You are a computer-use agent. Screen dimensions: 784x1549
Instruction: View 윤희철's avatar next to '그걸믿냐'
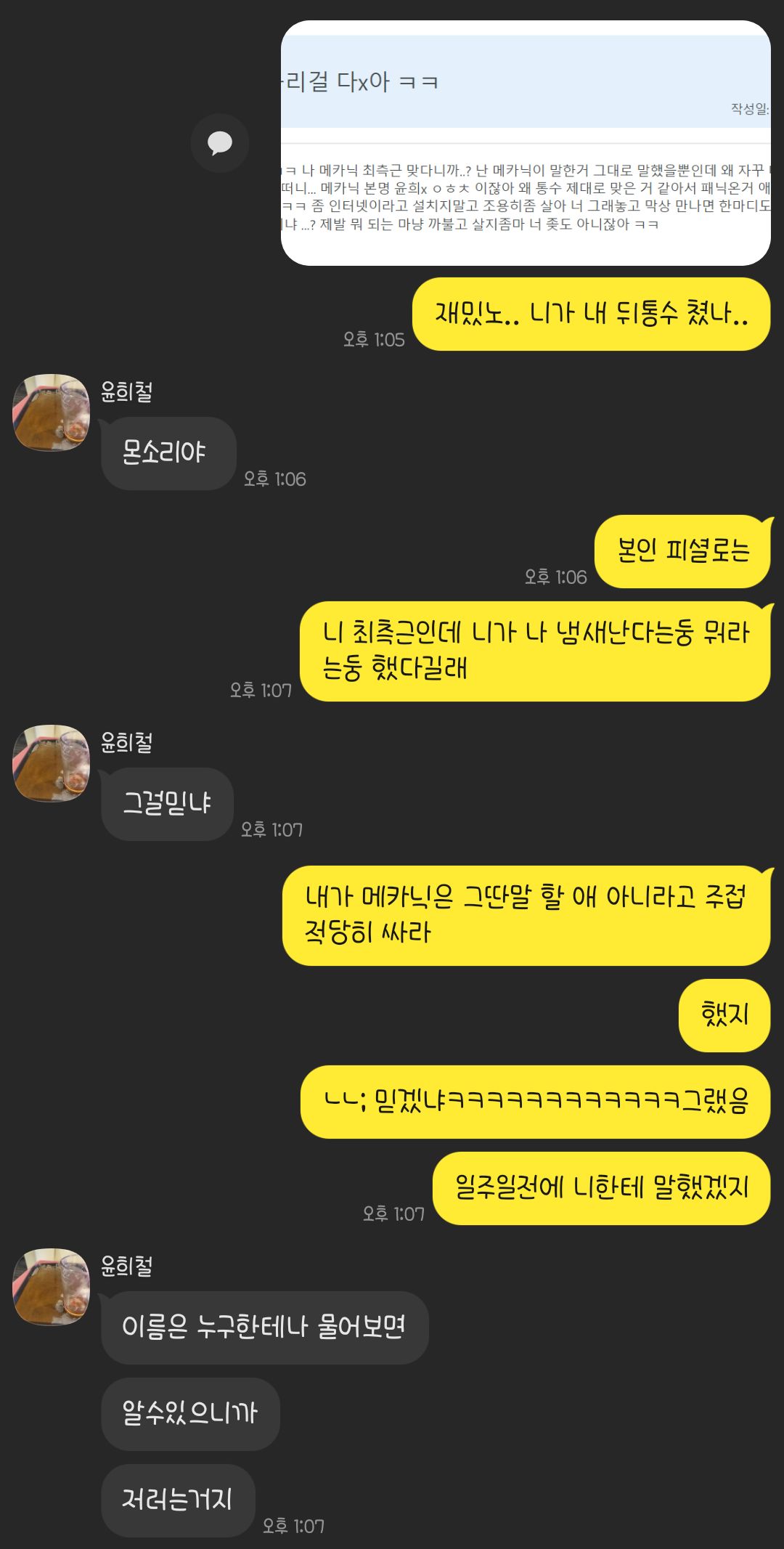click(51, 763)
